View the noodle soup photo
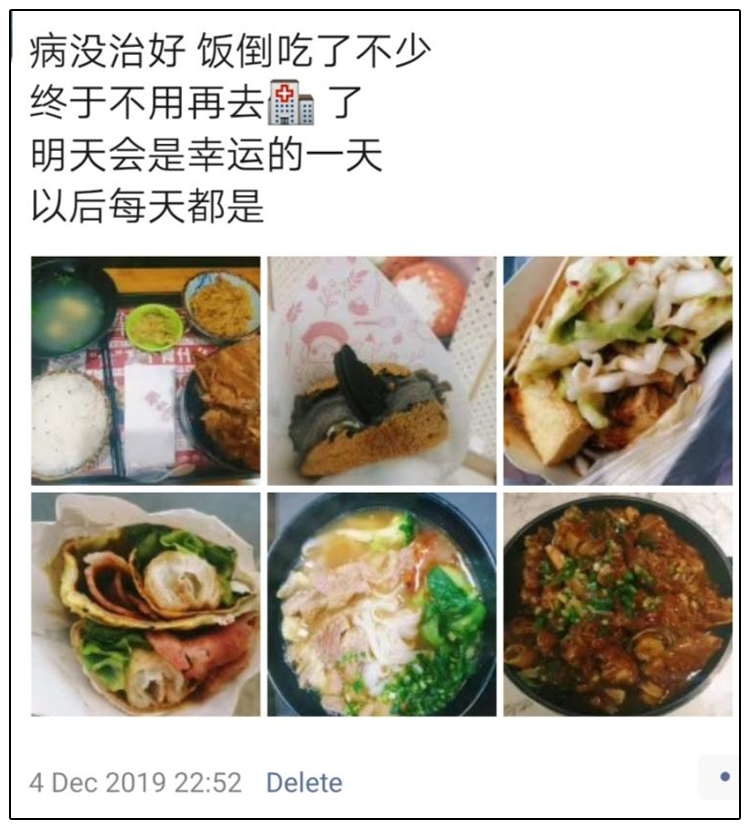The width and height of the screenshot is (750, 831). [381, 604]
